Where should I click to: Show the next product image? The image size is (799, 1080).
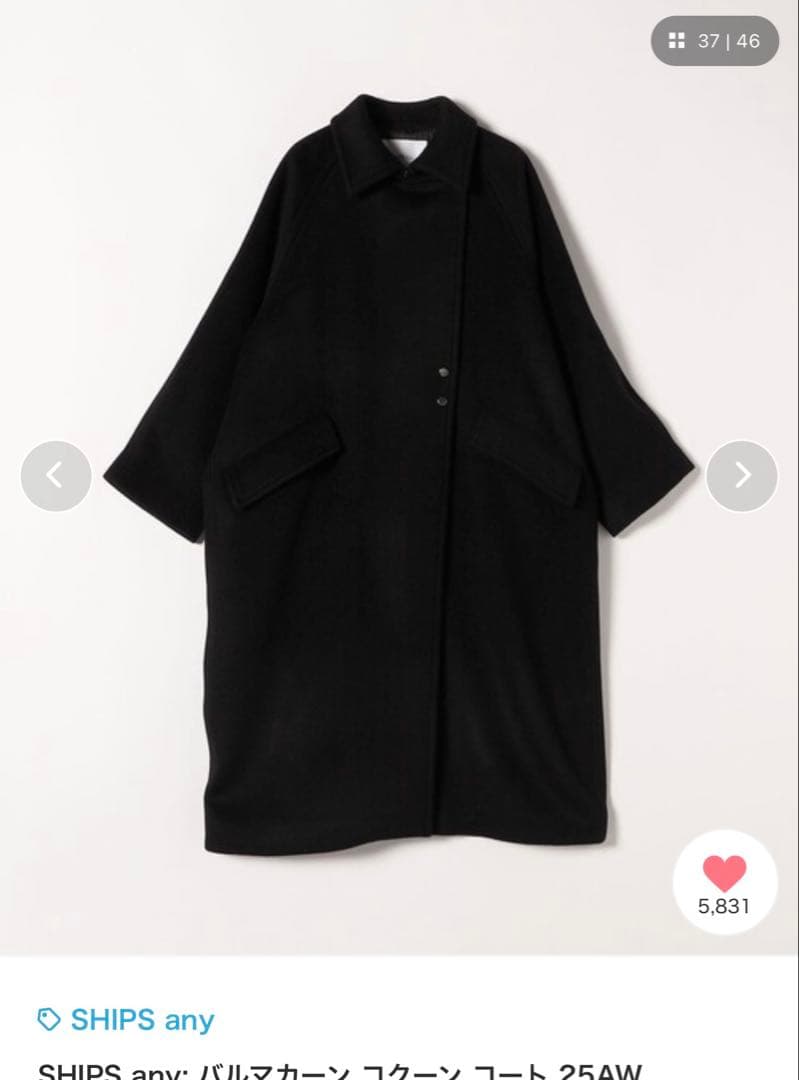[741, 475]
